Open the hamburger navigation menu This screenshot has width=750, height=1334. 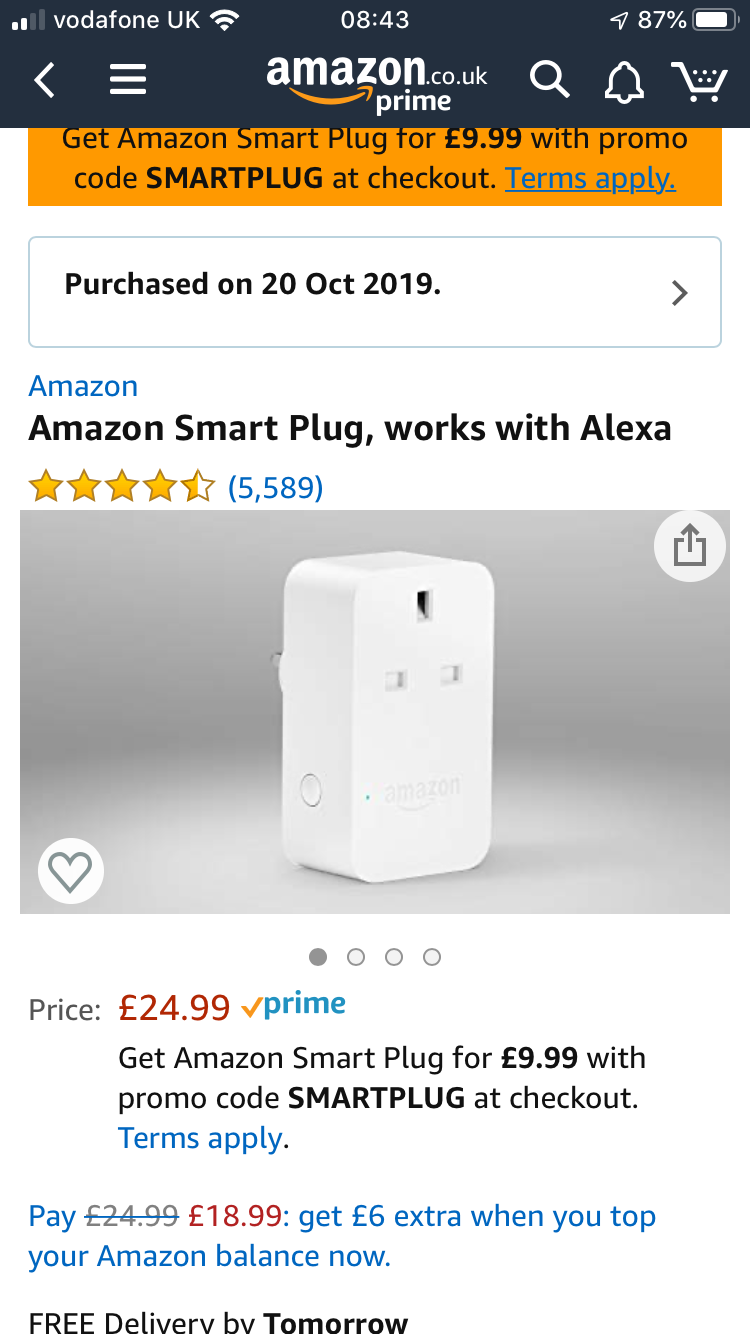pos(128,80)
